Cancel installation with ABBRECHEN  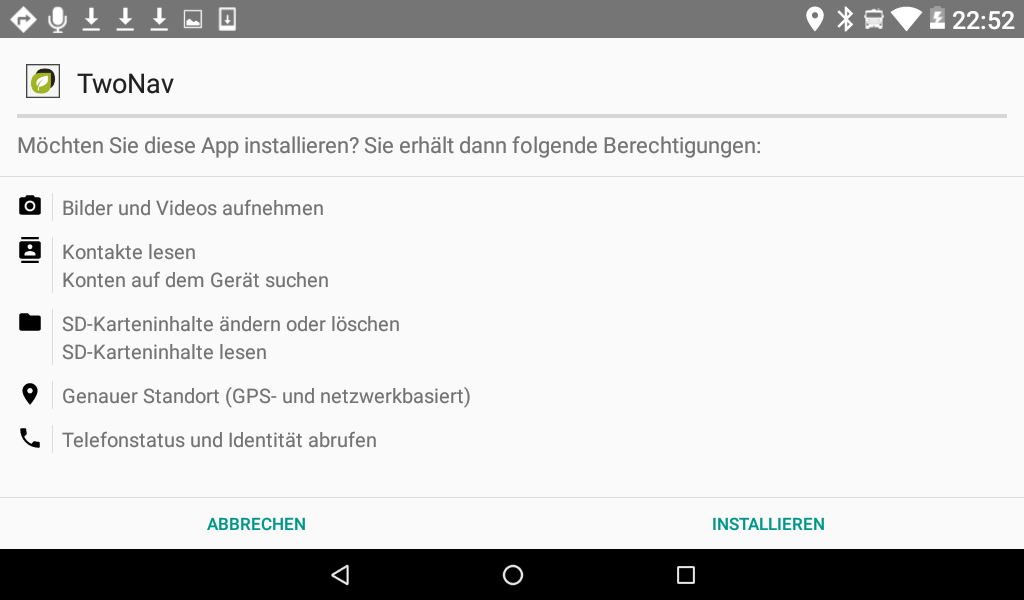point(256,524)
